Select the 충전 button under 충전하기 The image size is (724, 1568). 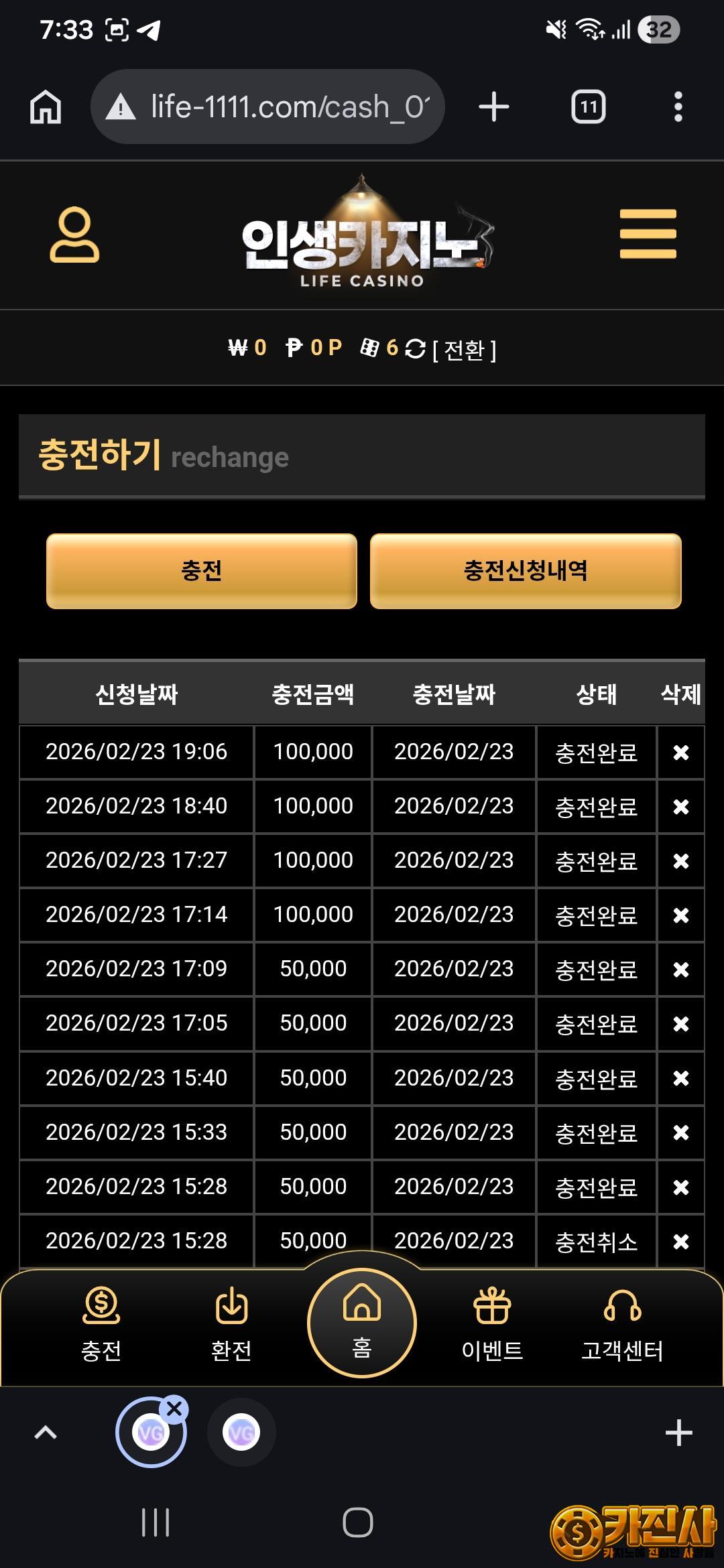point(201,571)
